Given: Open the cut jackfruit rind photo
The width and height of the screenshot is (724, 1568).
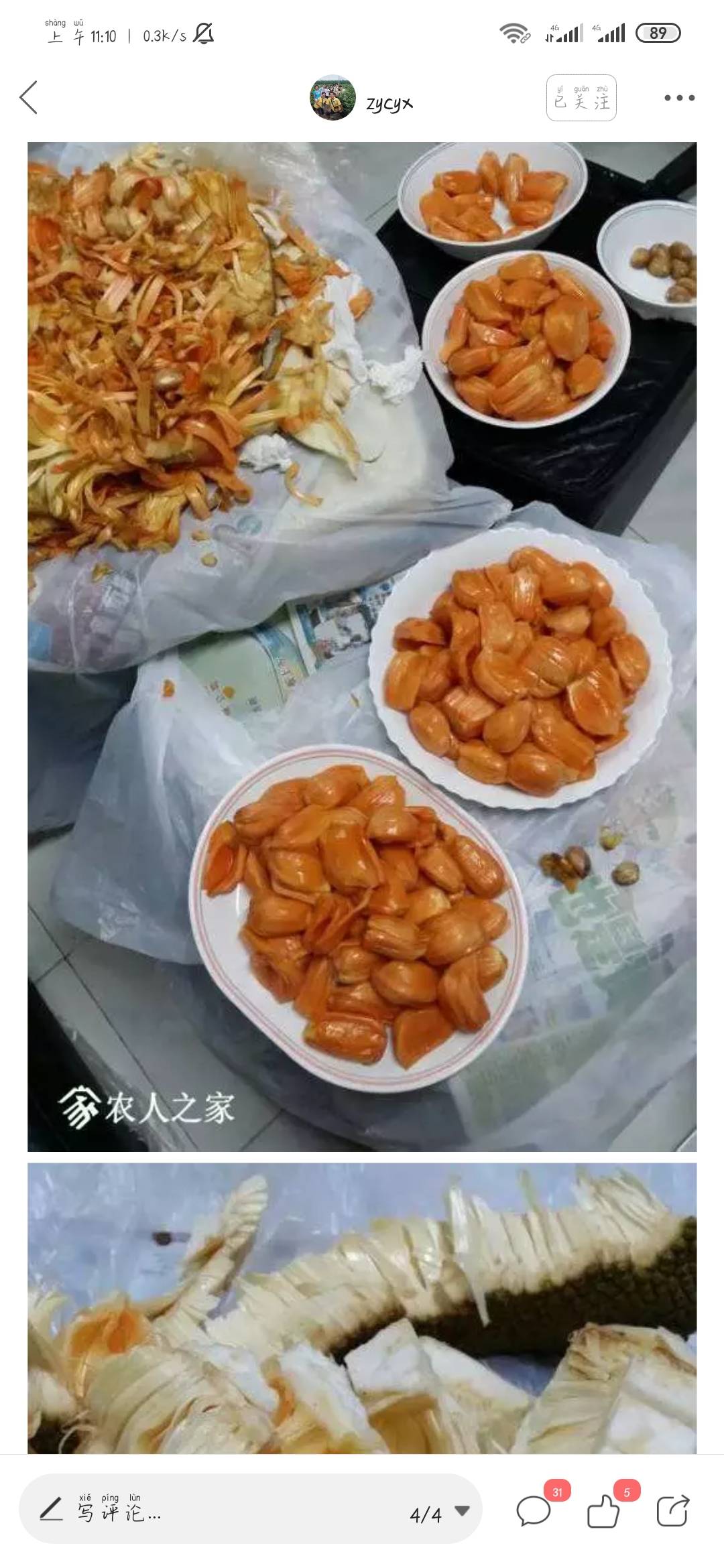Looking at the screenshot, I should (362, 1308).
